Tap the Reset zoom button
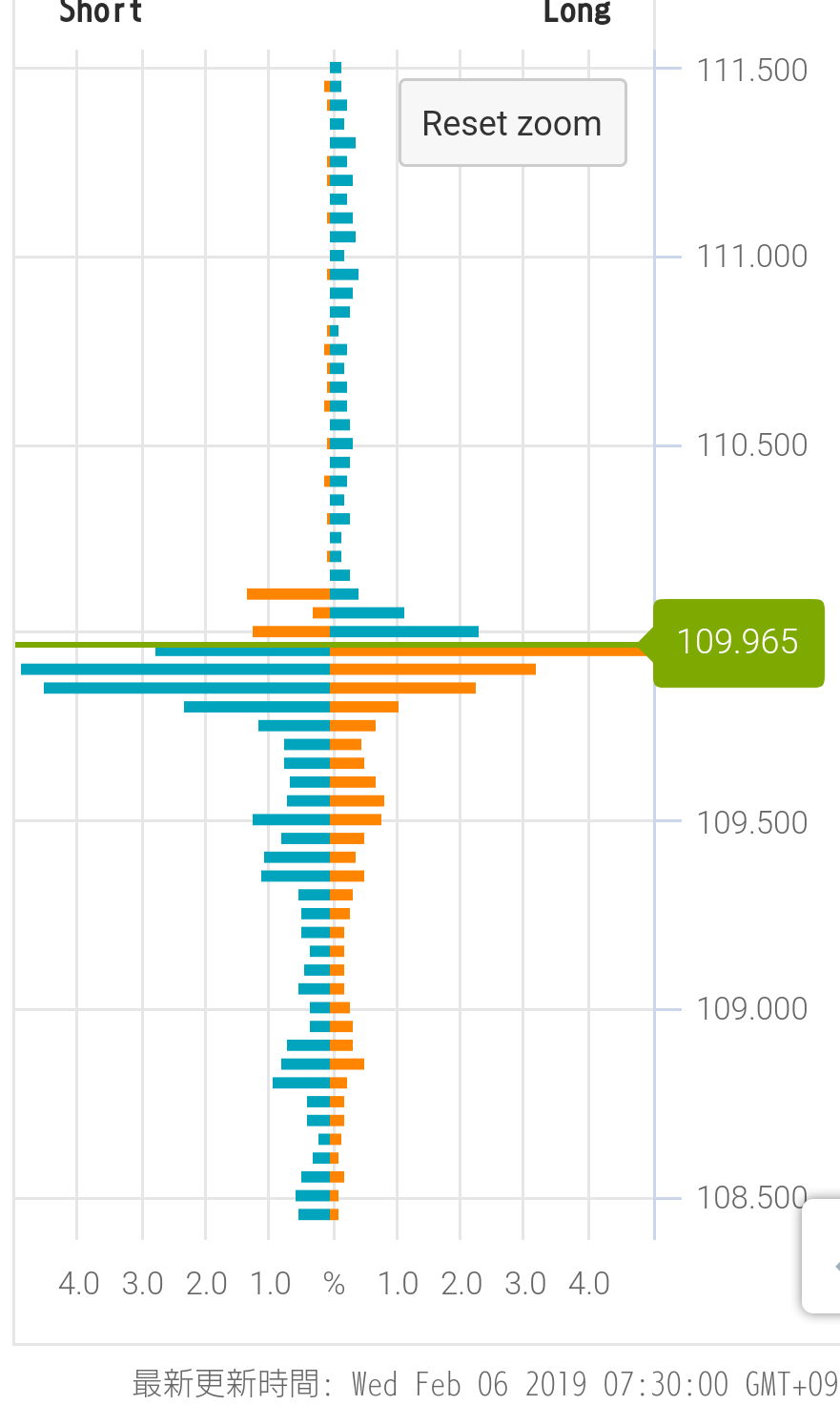The height and width of the screenshot is (1405, 840). (x=512, y=123)
